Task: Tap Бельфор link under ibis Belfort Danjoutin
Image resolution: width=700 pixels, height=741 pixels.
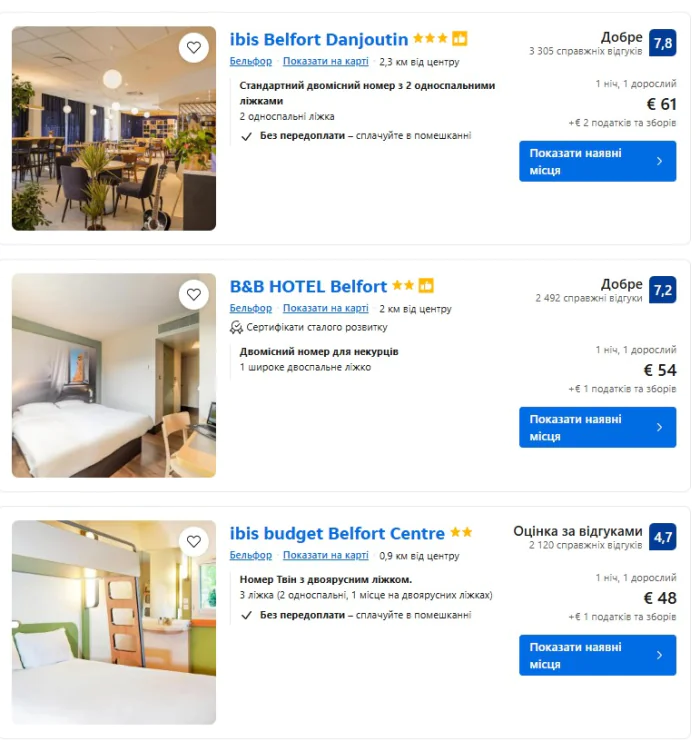Action: (250, 62)
